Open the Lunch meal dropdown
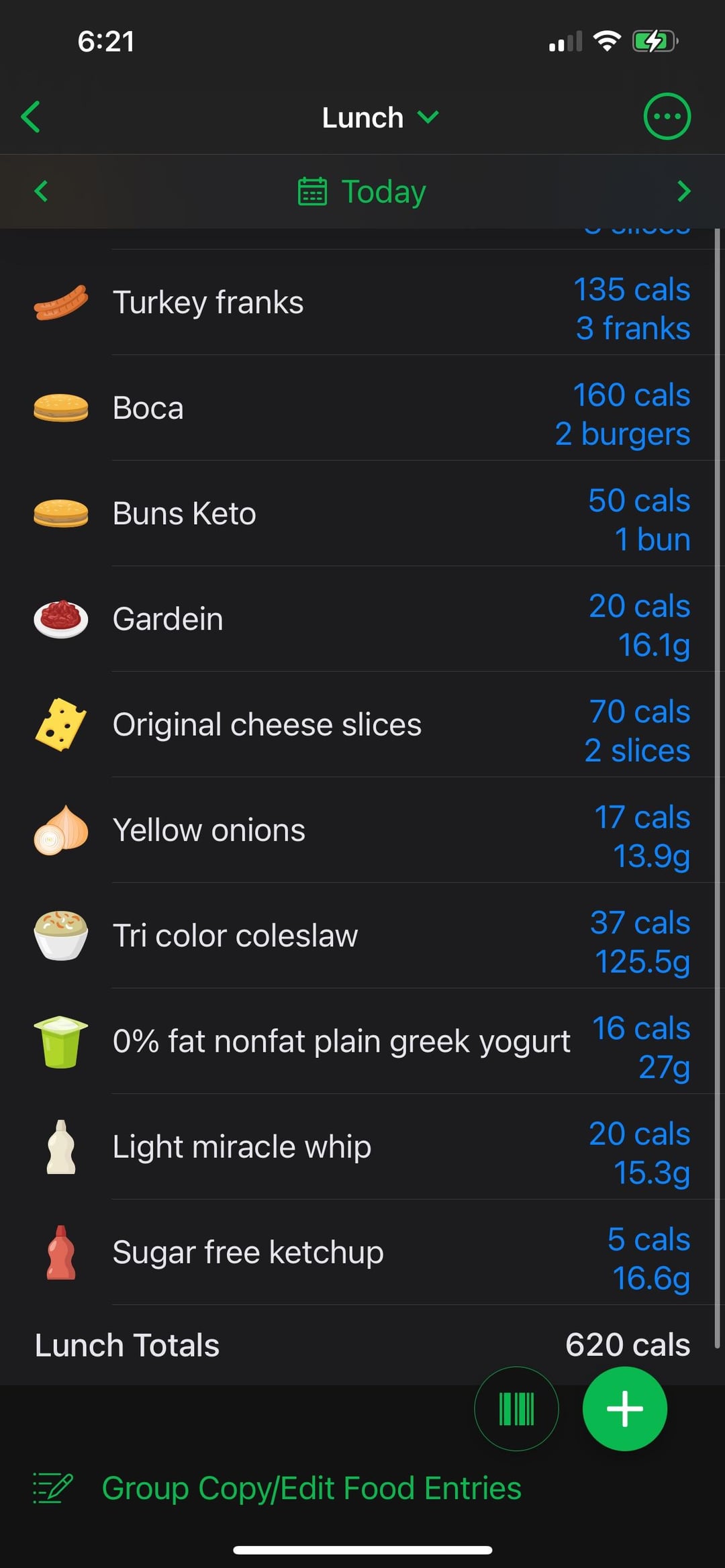 pos(380,117)
